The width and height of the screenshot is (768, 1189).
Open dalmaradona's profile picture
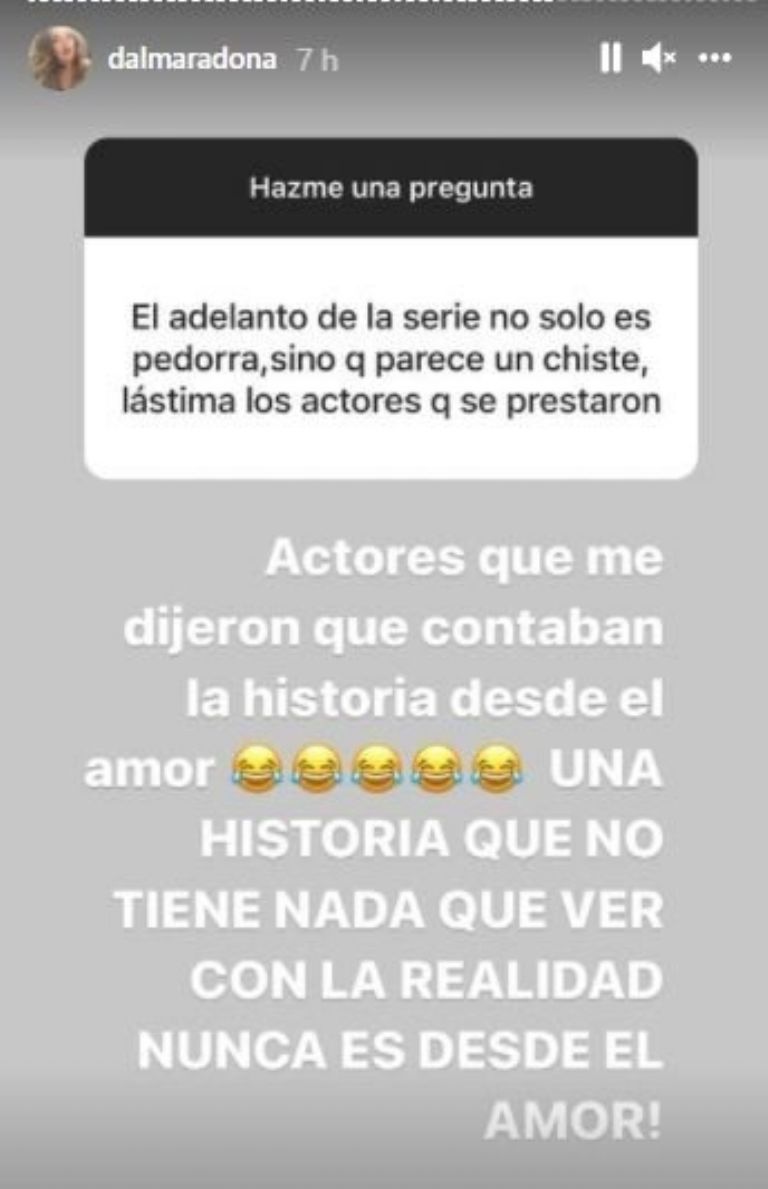tap(60, 58)
